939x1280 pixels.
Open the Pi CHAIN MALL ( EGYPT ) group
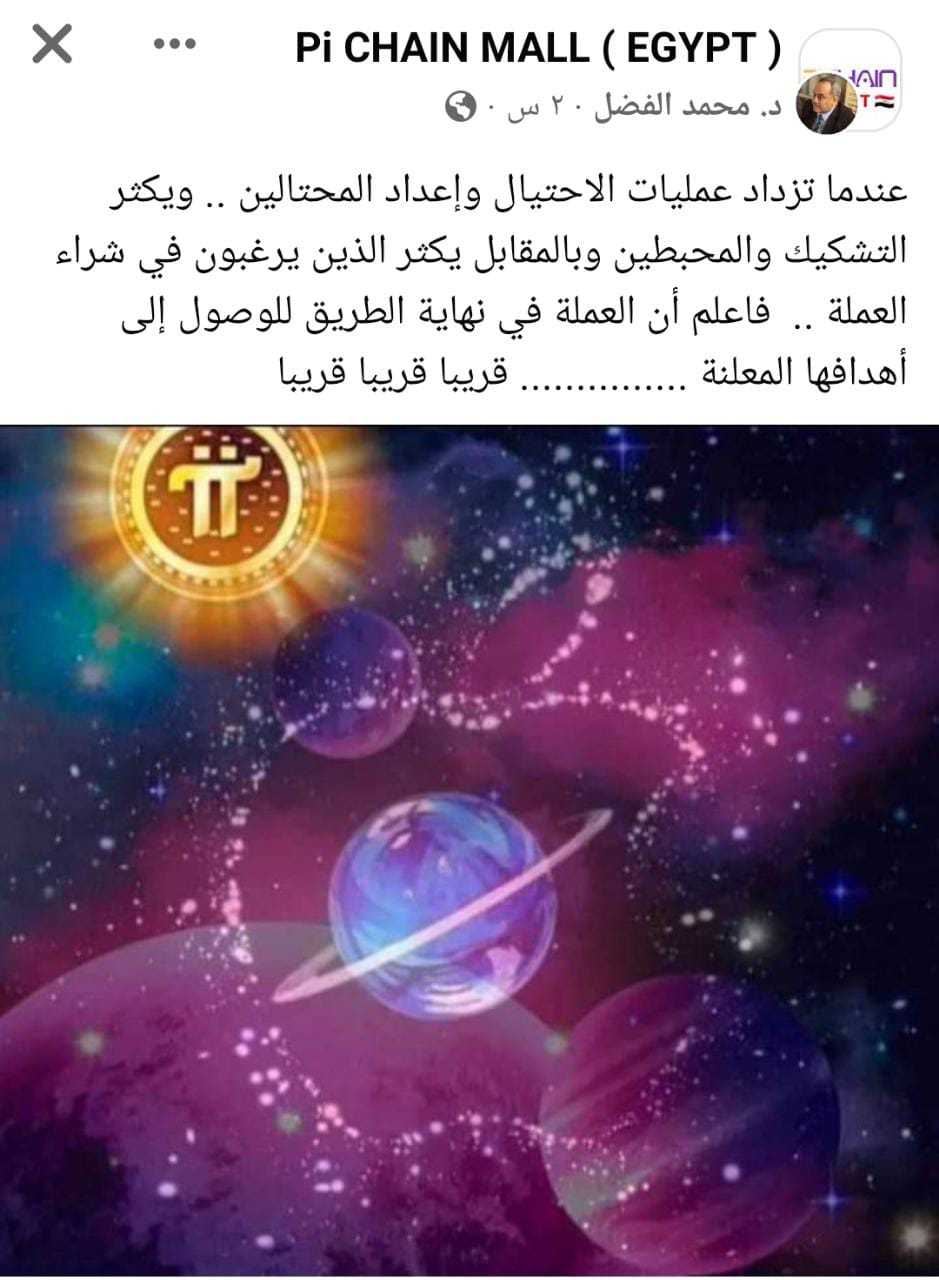tap(537, 48)
